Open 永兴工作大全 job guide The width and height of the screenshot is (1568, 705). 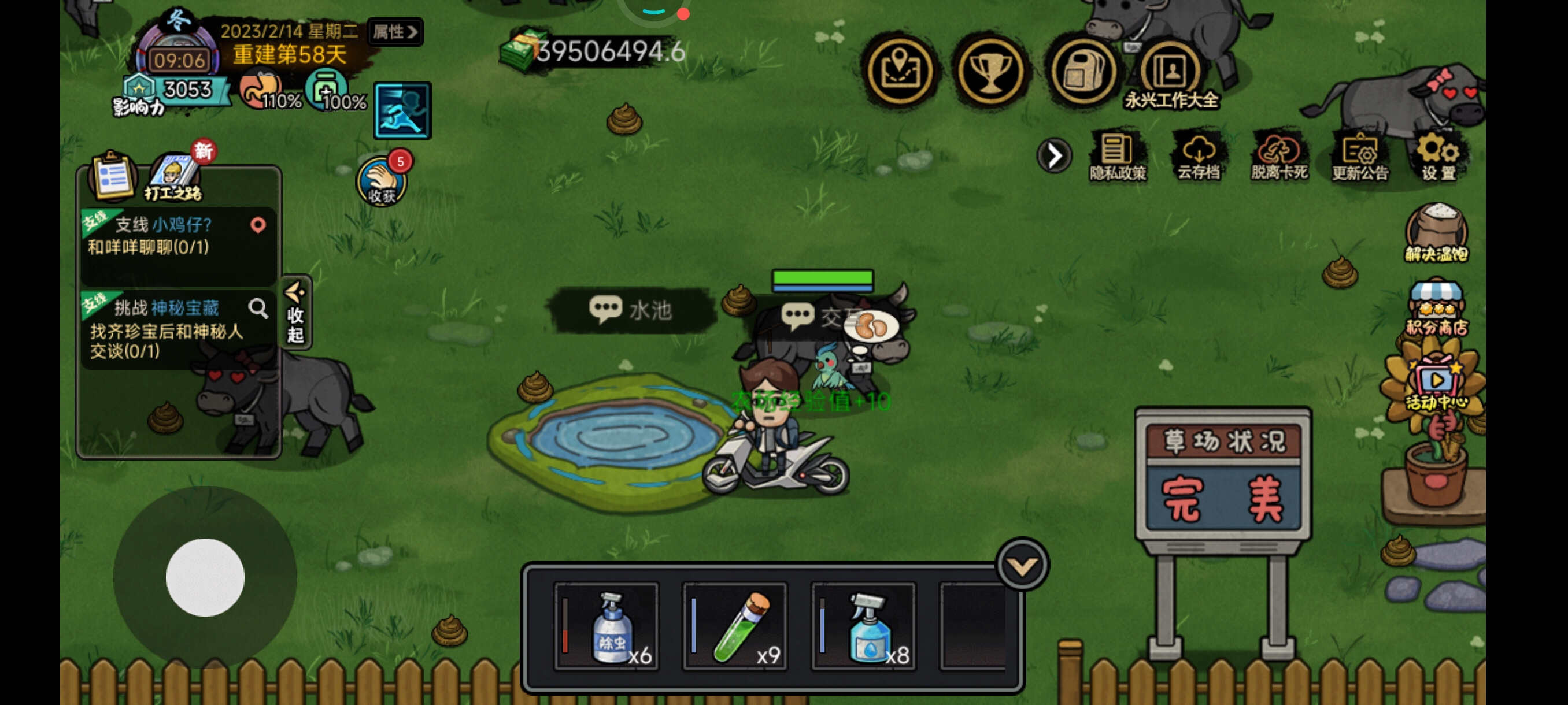[1170, 76]
